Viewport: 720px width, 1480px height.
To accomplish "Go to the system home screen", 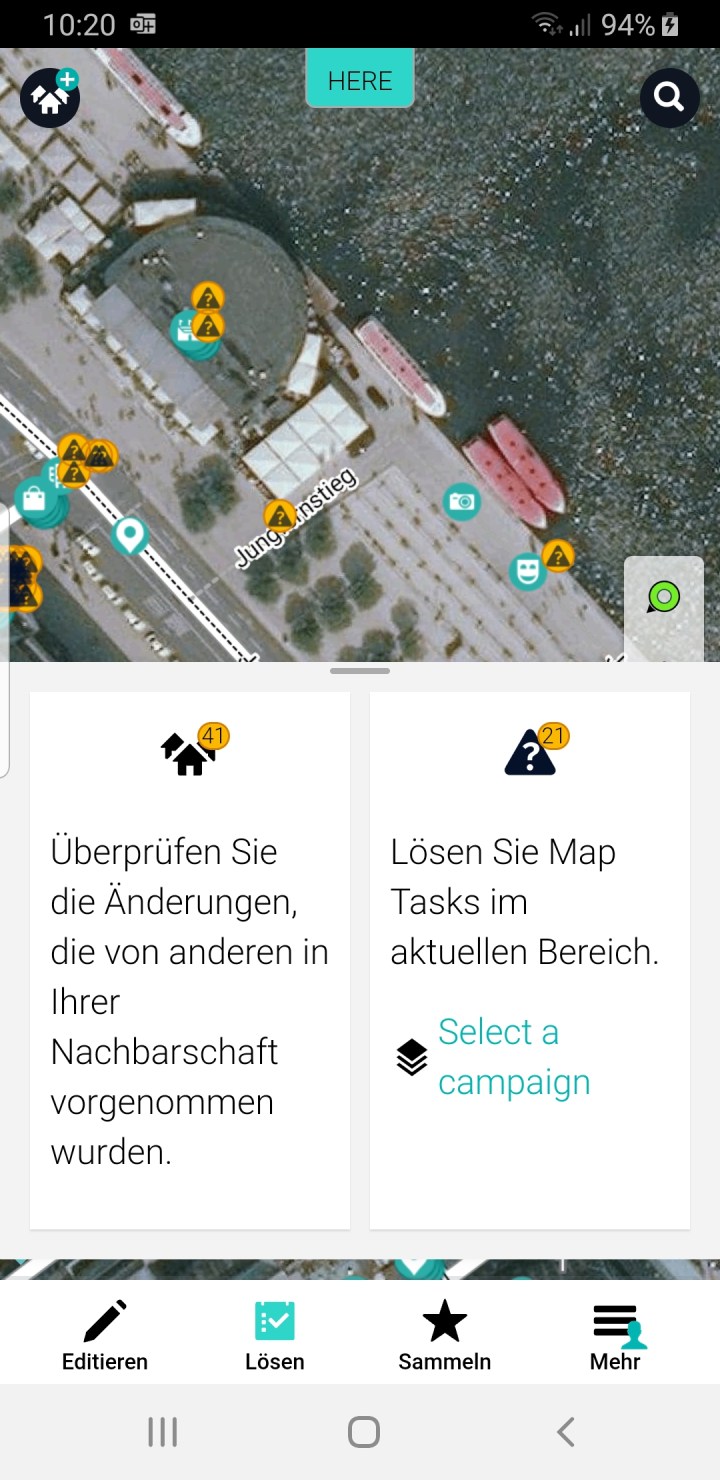I will 363,1432.
